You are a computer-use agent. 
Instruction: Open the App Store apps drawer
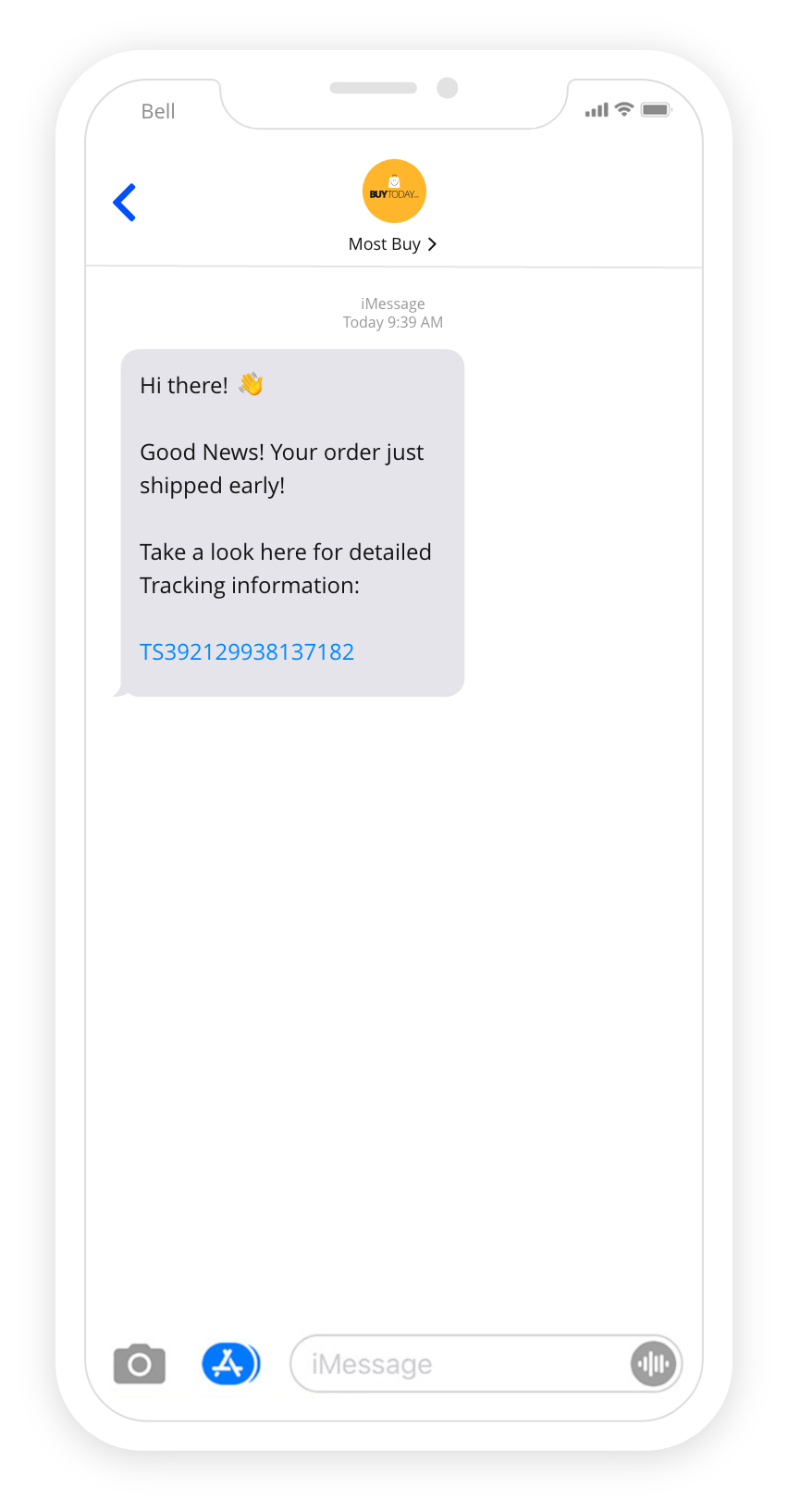pyautogui.click(x=230, y=1364)
